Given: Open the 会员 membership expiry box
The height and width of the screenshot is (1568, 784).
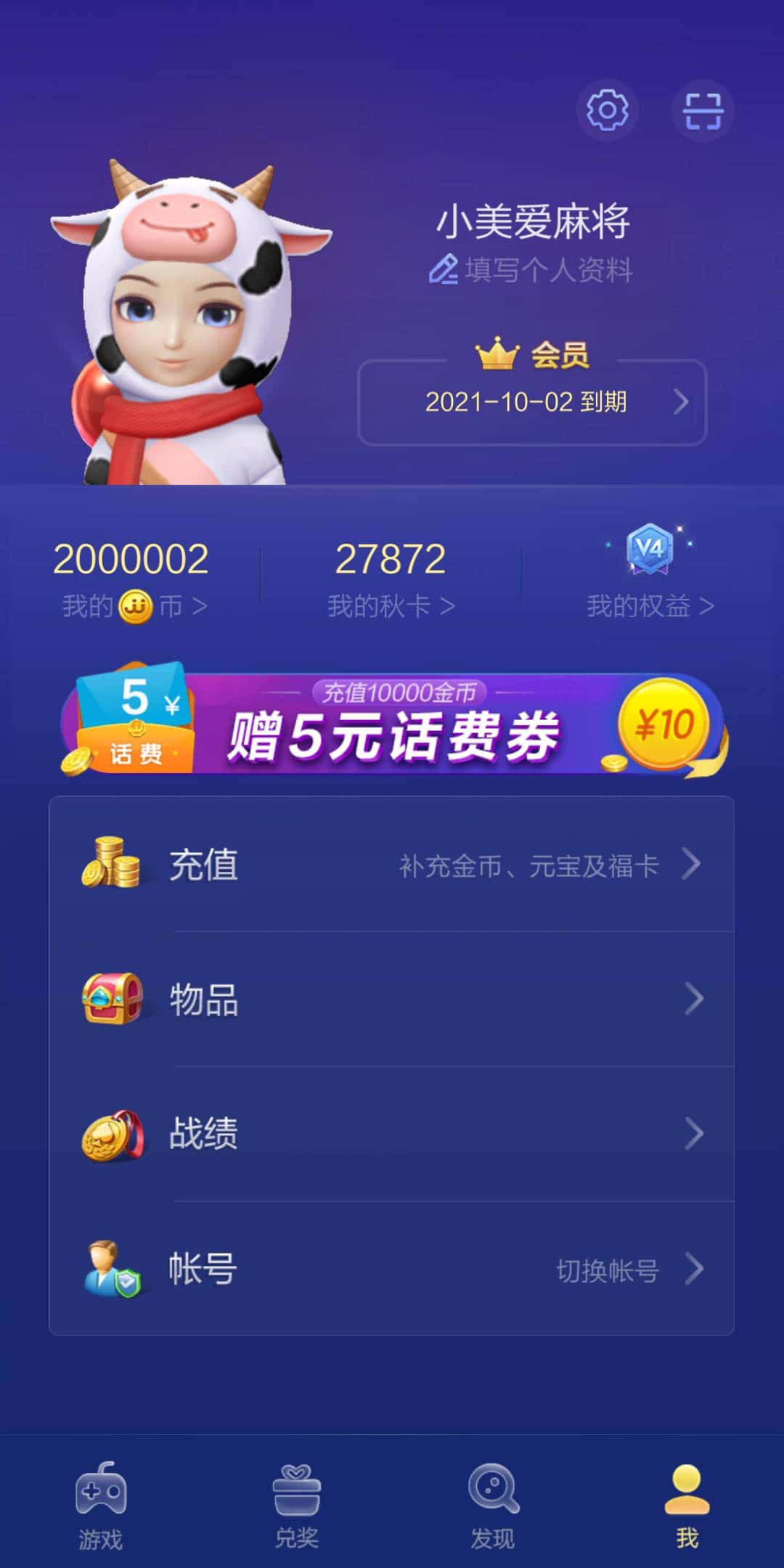Looking at the screenshot, I should [532, 401].
